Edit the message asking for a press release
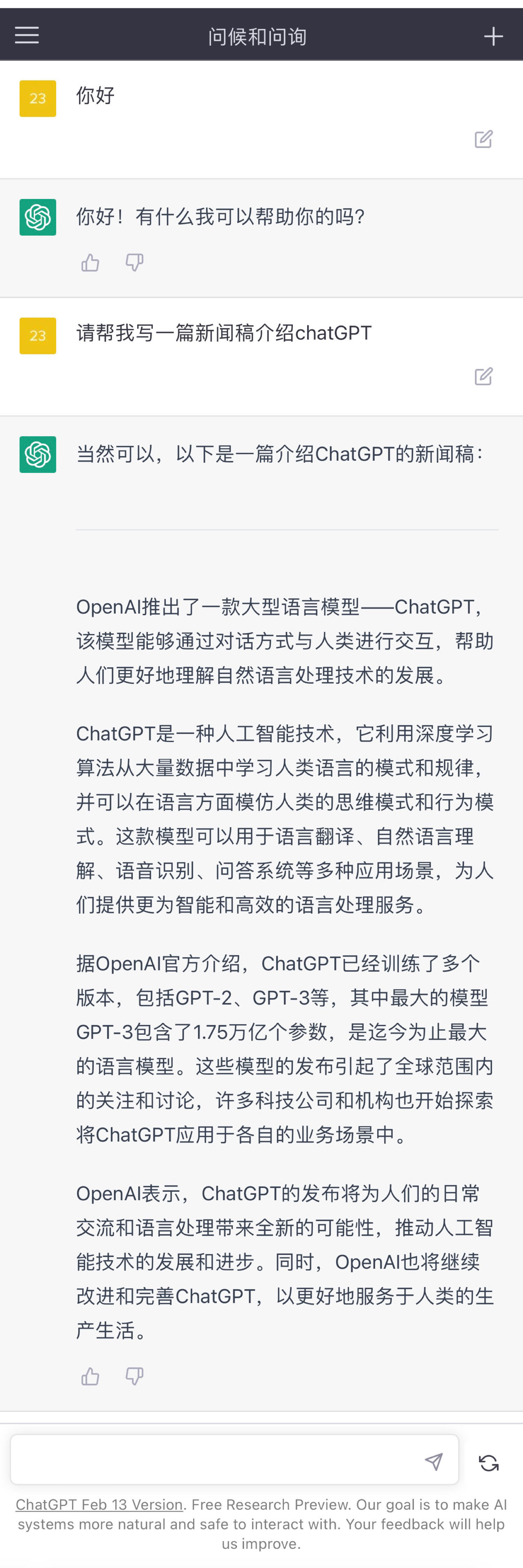 [484, 377]
